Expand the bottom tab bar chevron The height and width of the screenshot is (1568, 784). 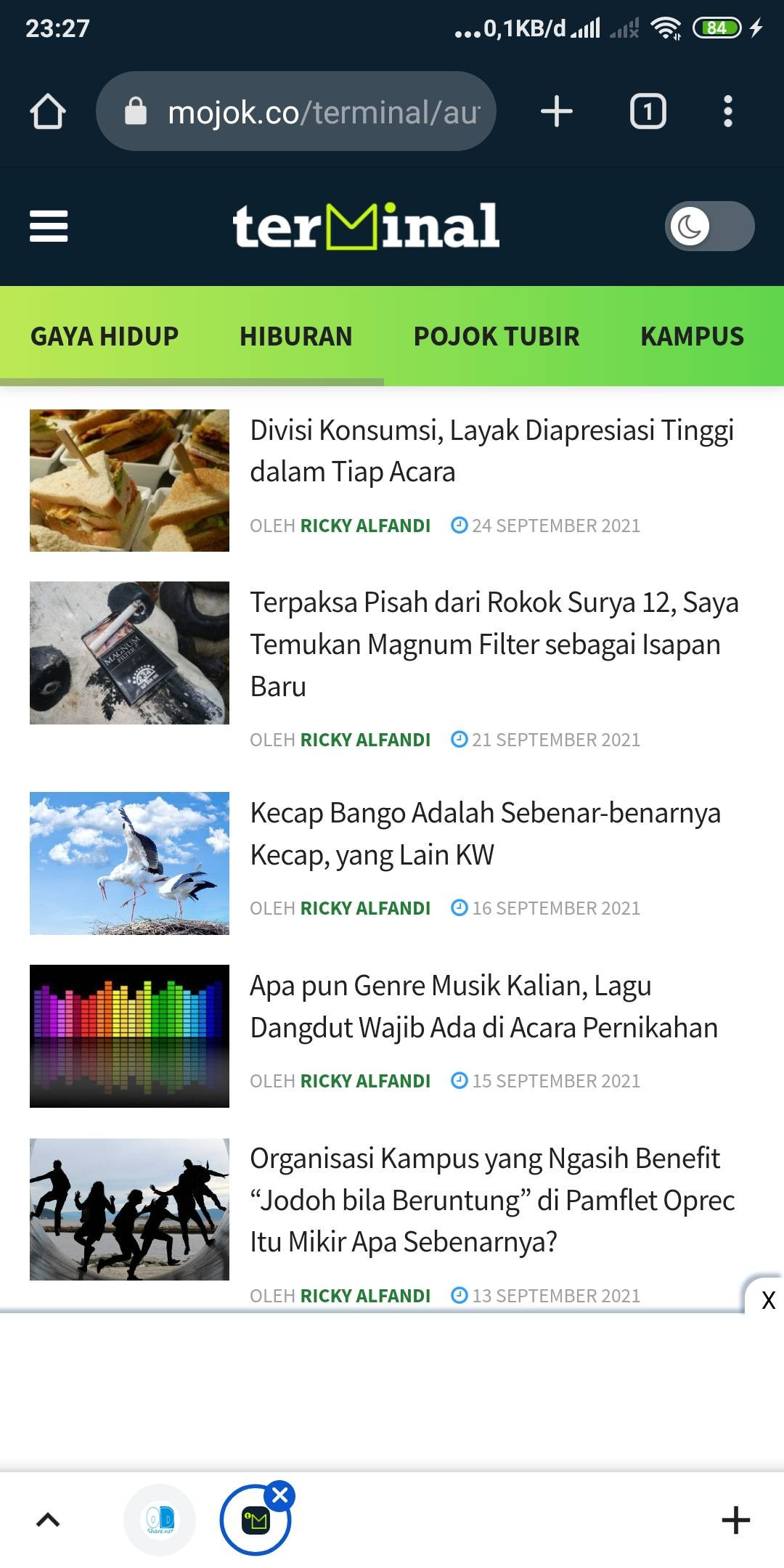48,1519
